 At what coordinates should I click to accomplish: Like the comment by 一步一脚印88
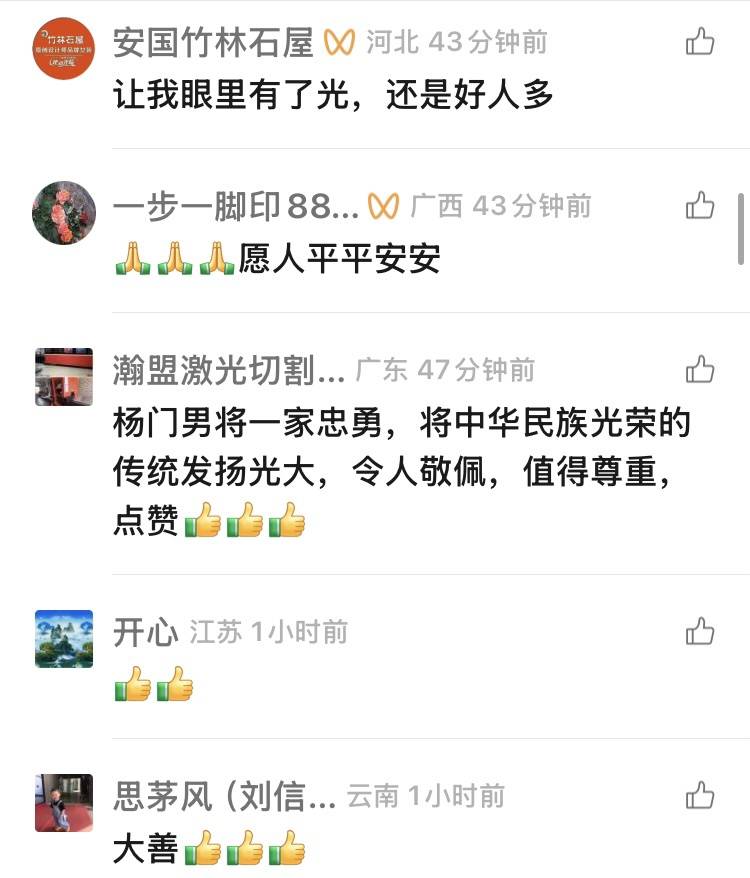pos(700,206)
